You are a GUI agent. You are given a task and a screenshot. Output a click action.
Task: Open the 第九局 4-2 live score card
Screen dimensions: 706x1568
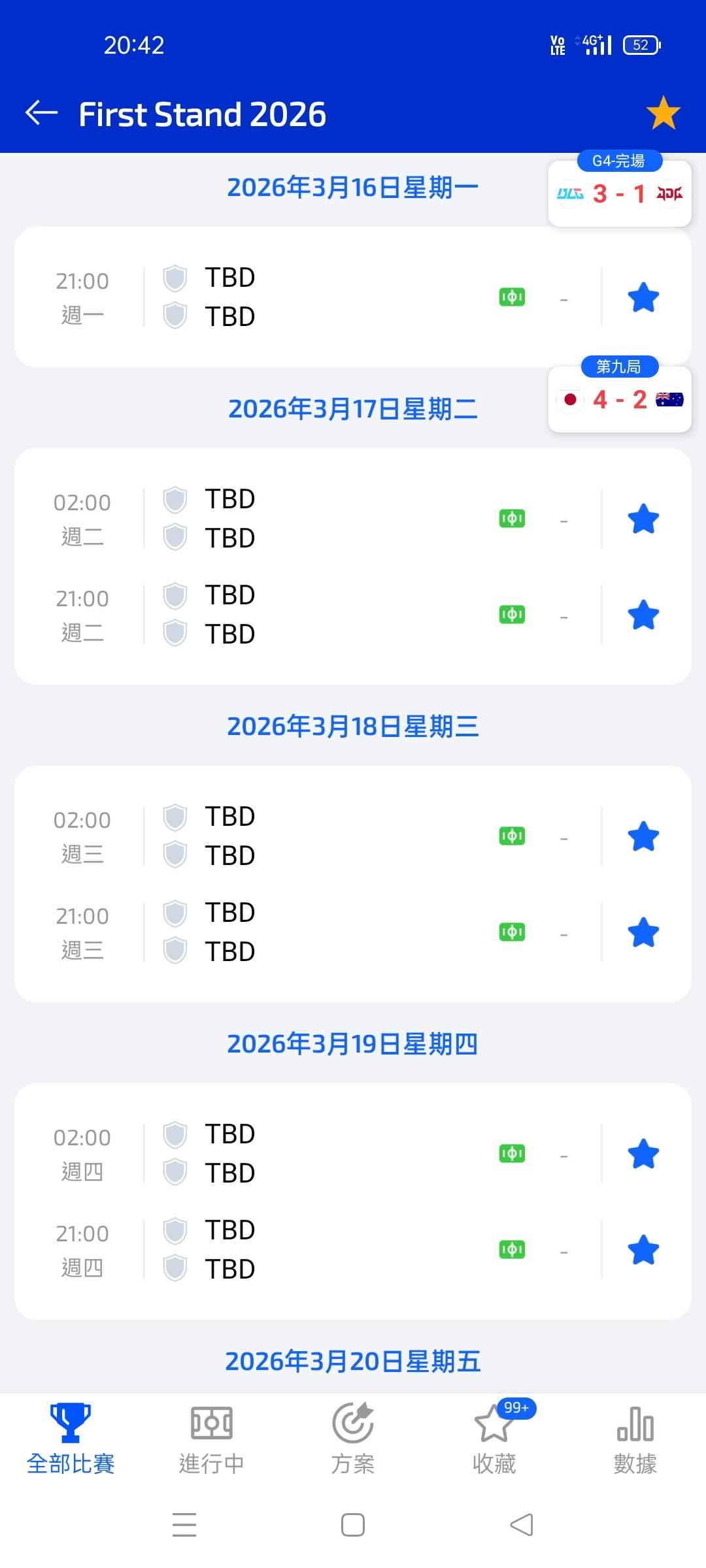tap(619, 399)
